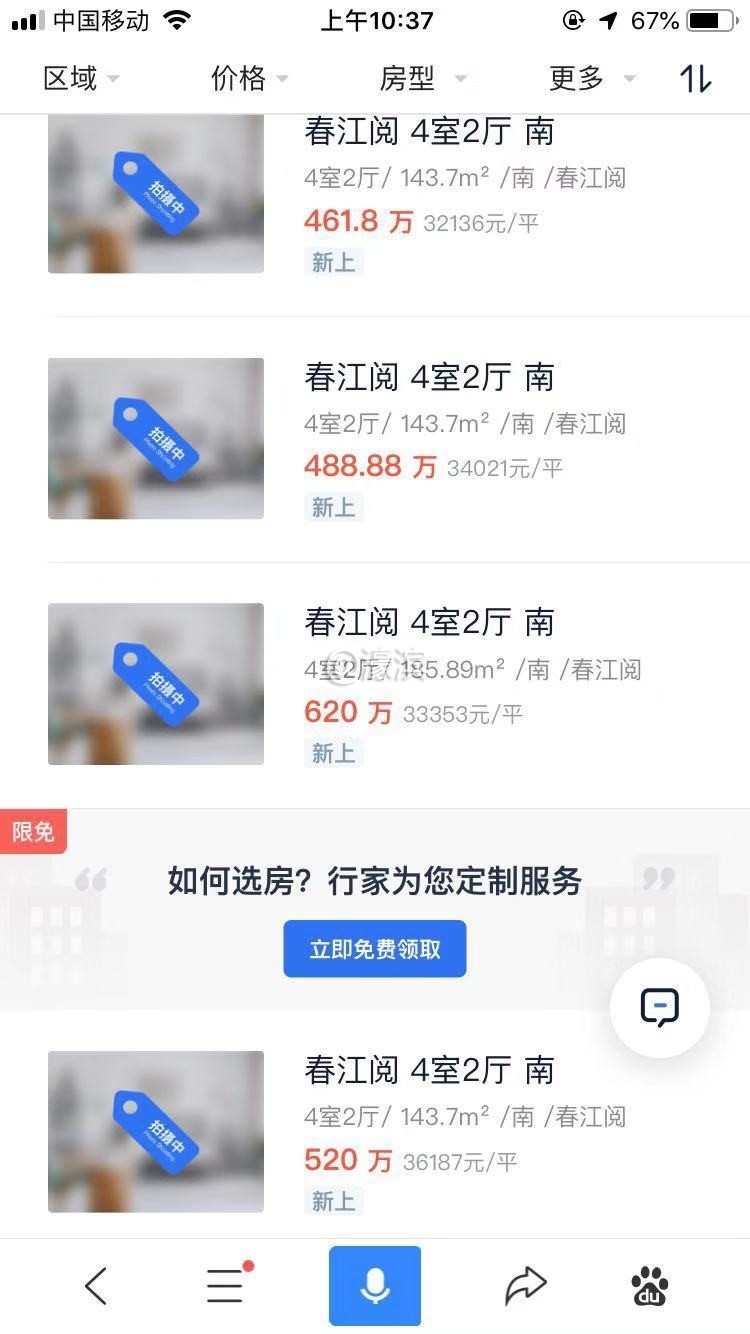Image resolution: width=750 pixels, height=1334 pixels.
Task: Expand the 更多 filter options
Action: [590, 78]
